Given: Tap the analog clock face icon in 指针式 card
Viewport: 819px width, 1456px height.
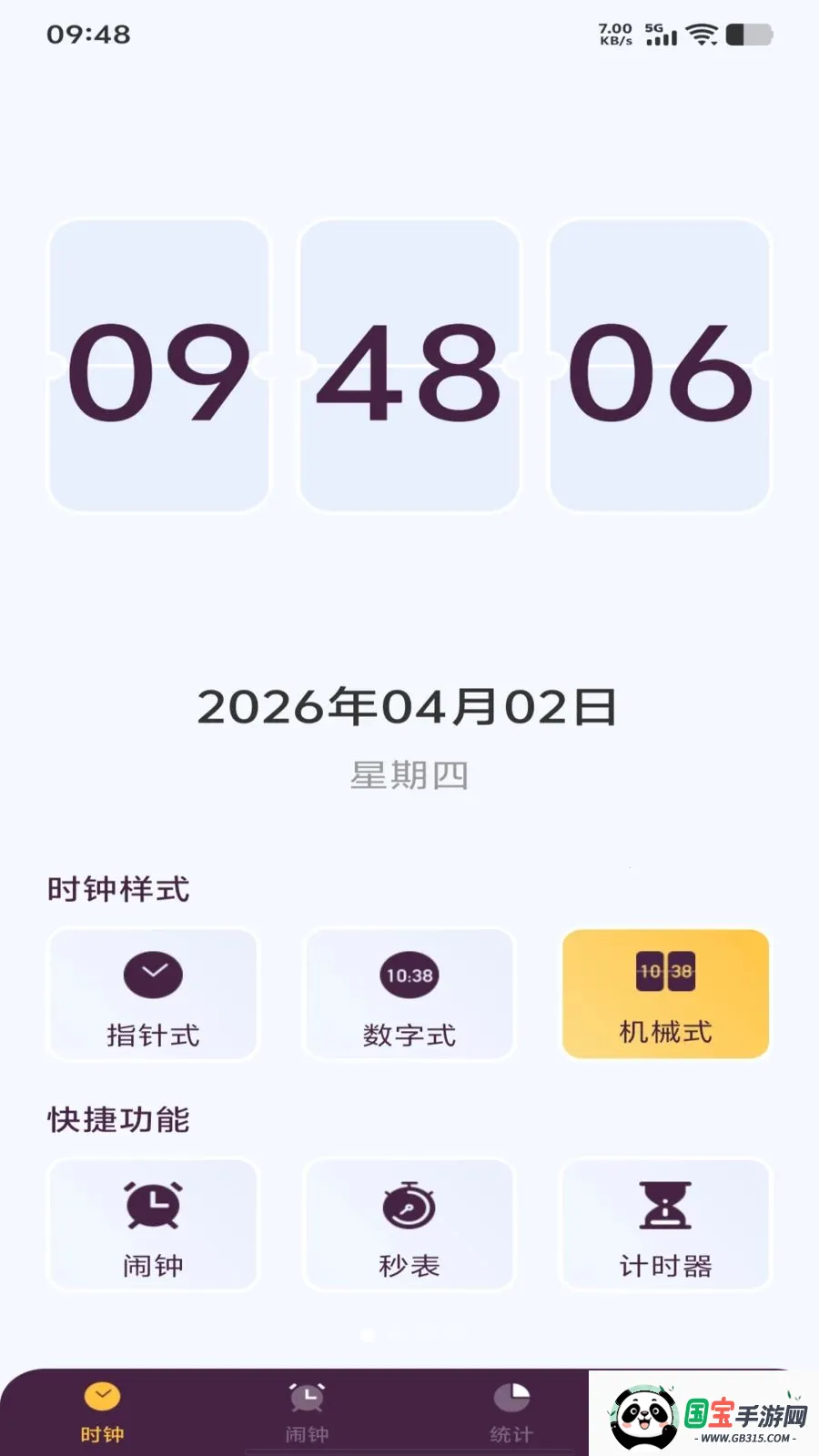Looking at the screenshot, I should click(x=151, y=974).
